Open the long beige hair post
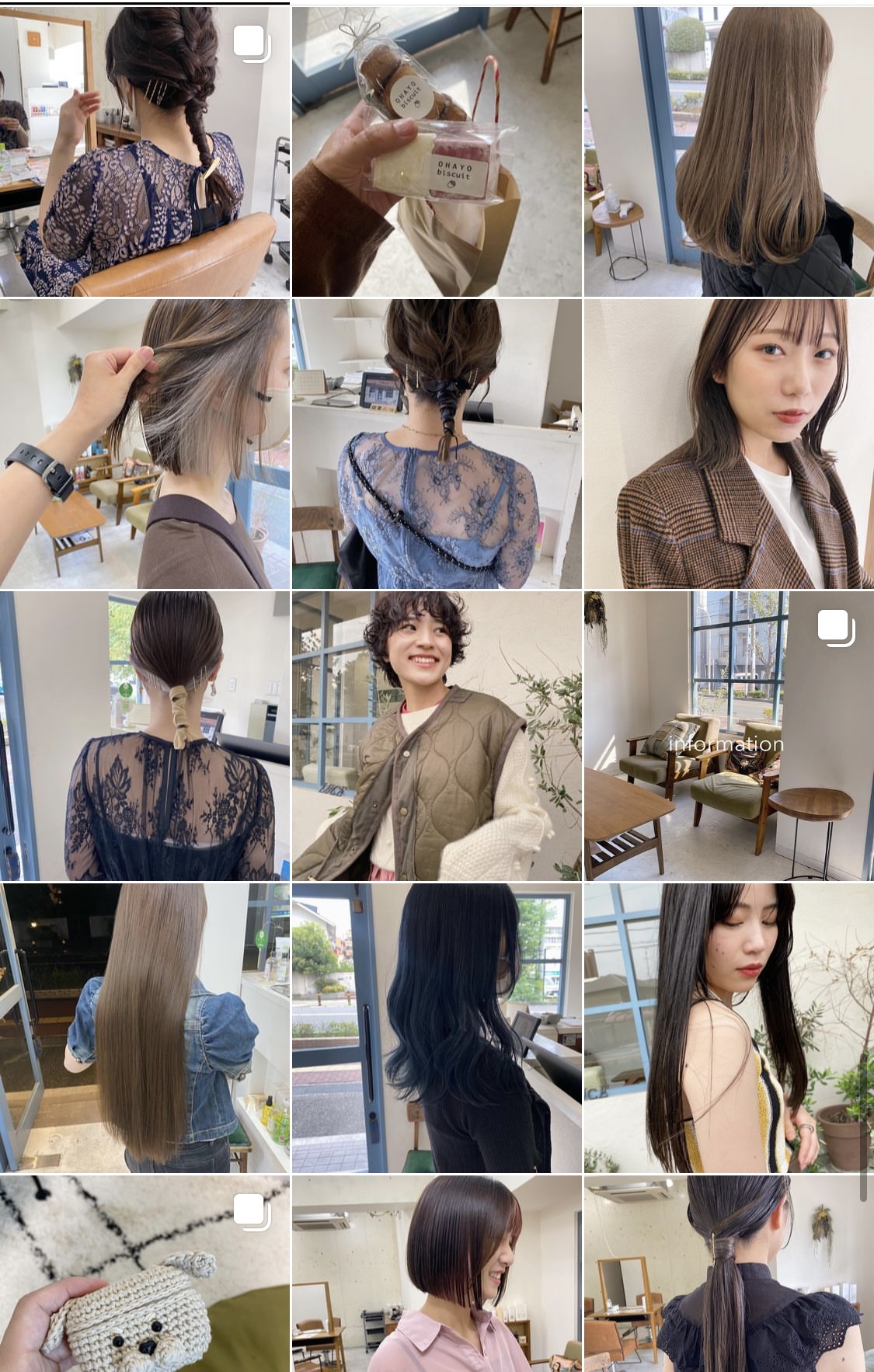The image size is (874, 1372). tap(729, 151)
